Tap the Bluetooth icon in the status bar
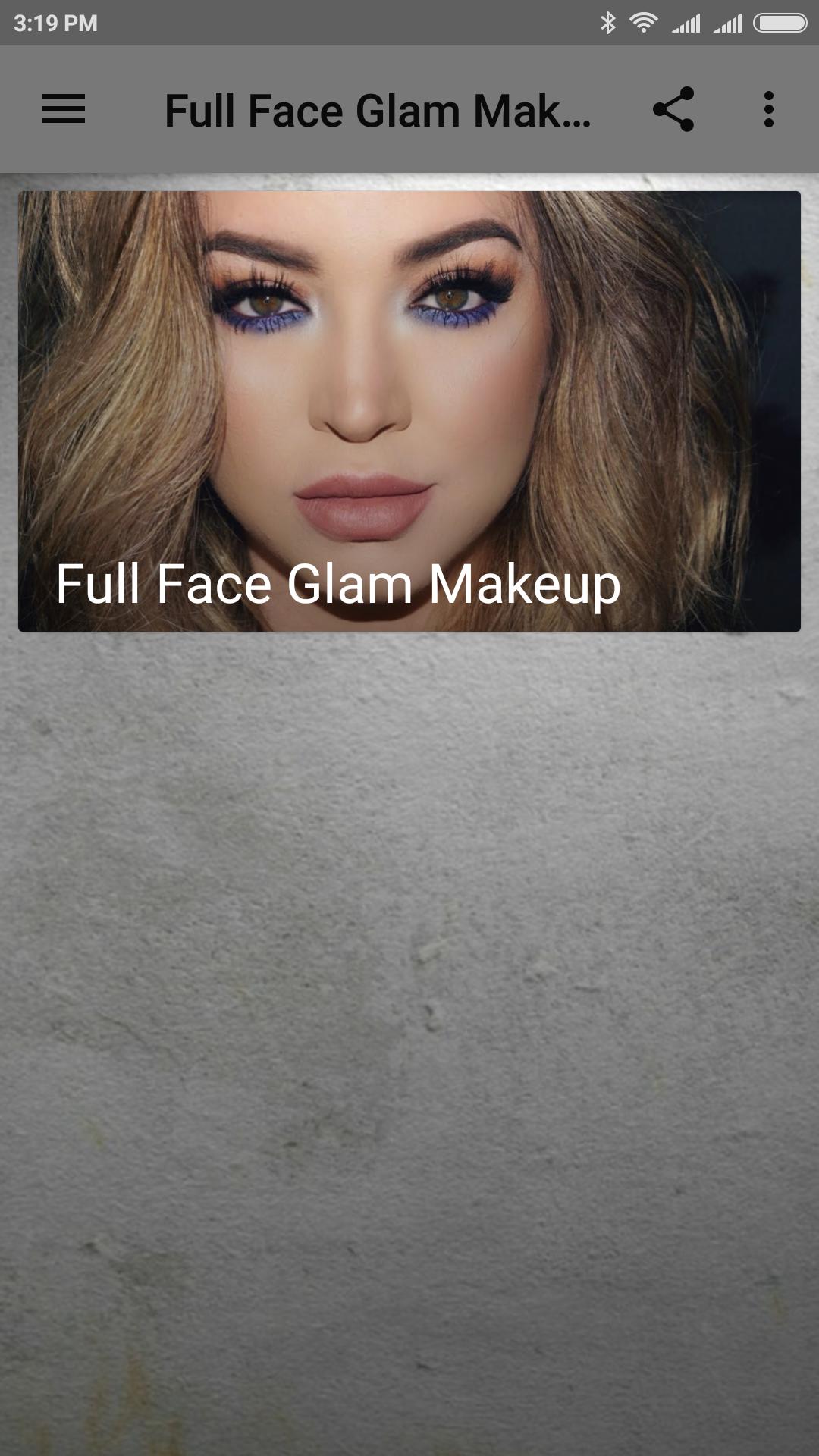Image resolution: width=819 pixels, height=1456 pixels. tap(607, 23)
